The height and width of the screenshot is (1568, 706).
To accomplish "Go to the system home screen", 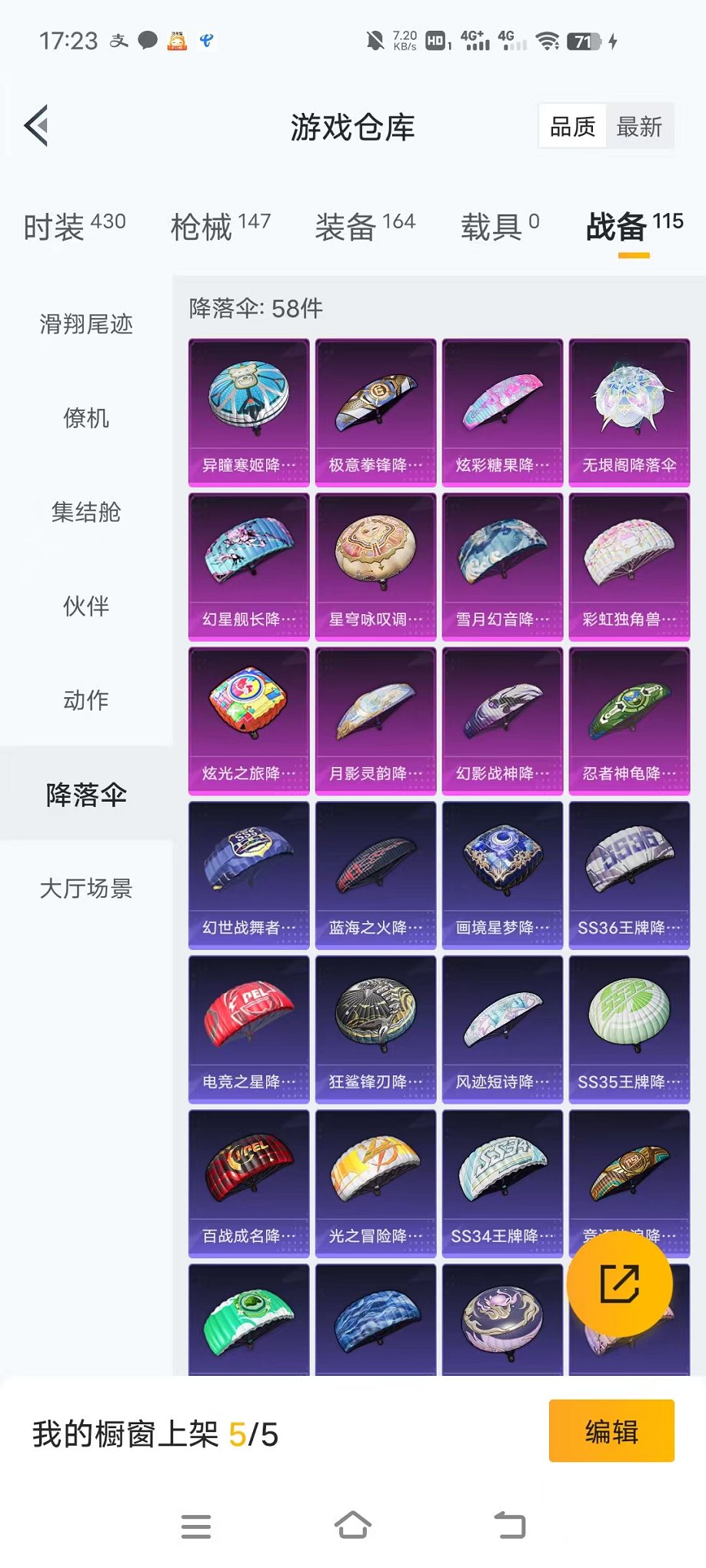I will (x=353, y=1525).
